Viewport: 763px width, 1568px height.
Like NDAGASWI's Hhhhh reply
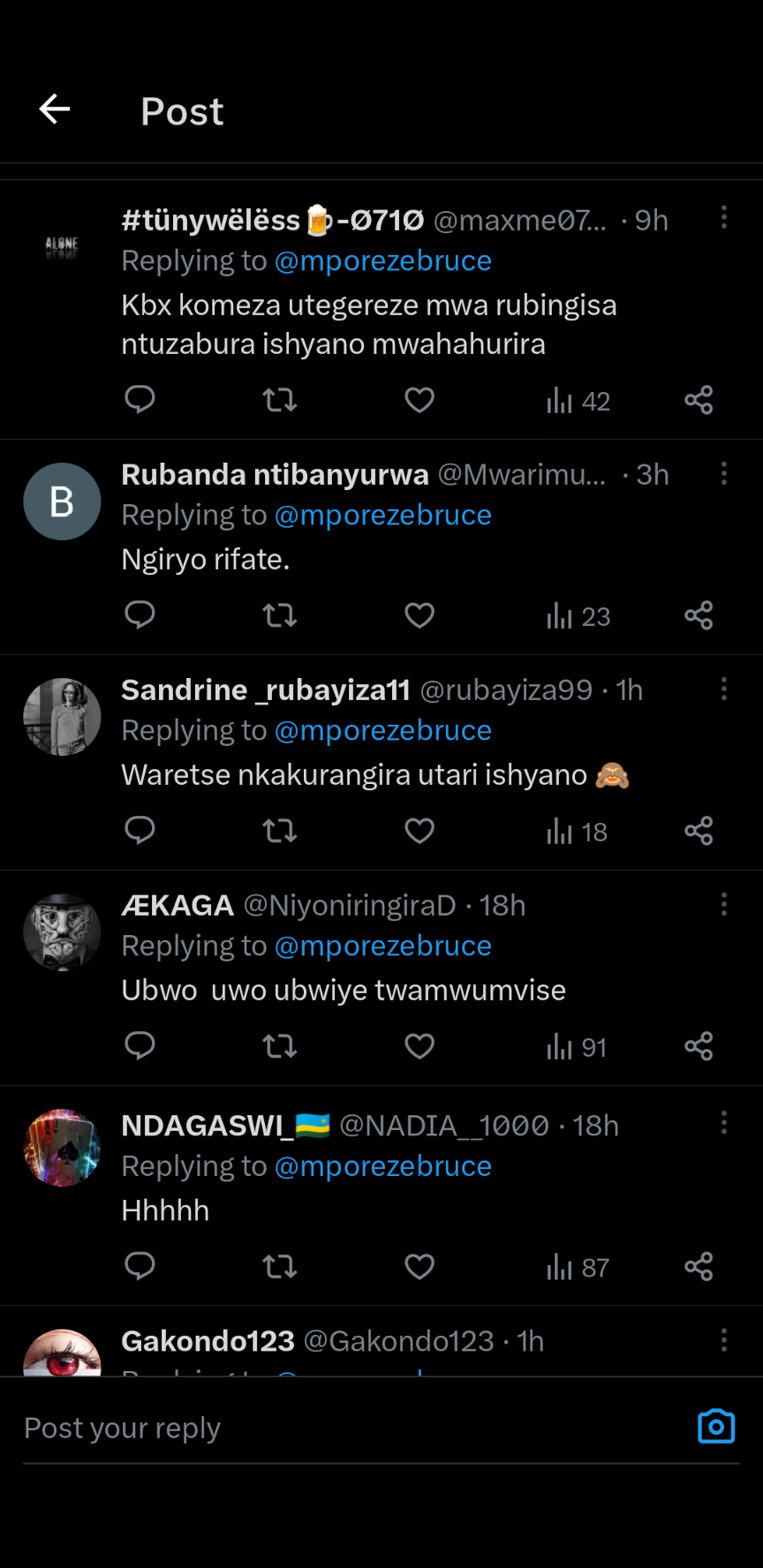tap(419, 1267)
